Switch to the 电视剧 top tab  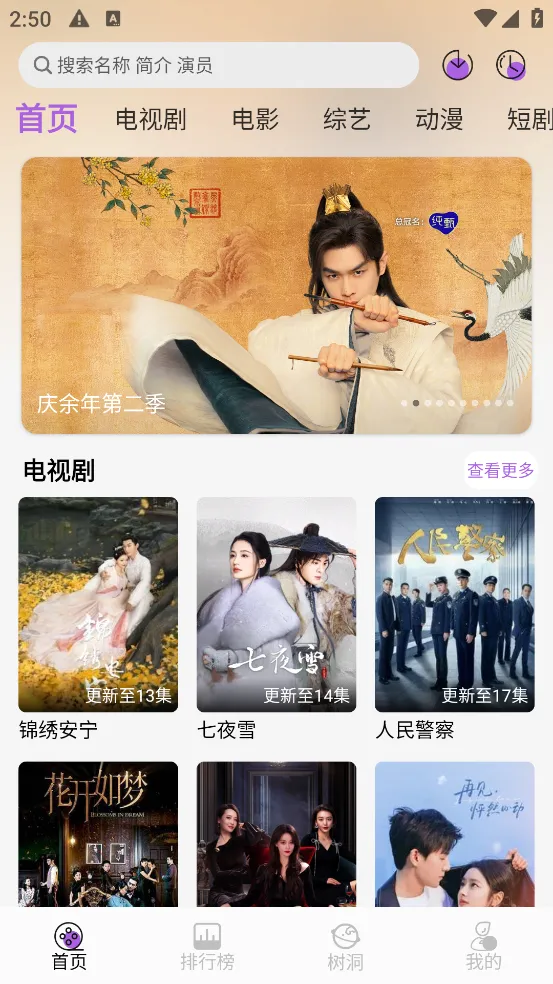[151, 119]
